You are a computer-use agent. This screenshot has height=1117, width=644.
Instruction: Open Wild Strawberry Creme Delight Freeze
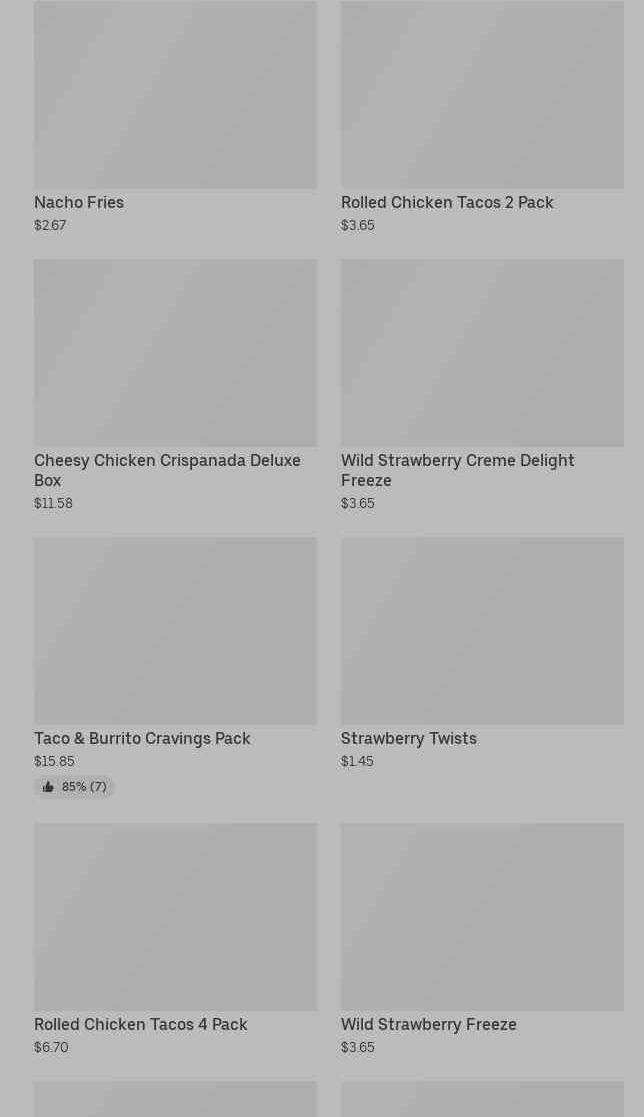pos(482,385)
